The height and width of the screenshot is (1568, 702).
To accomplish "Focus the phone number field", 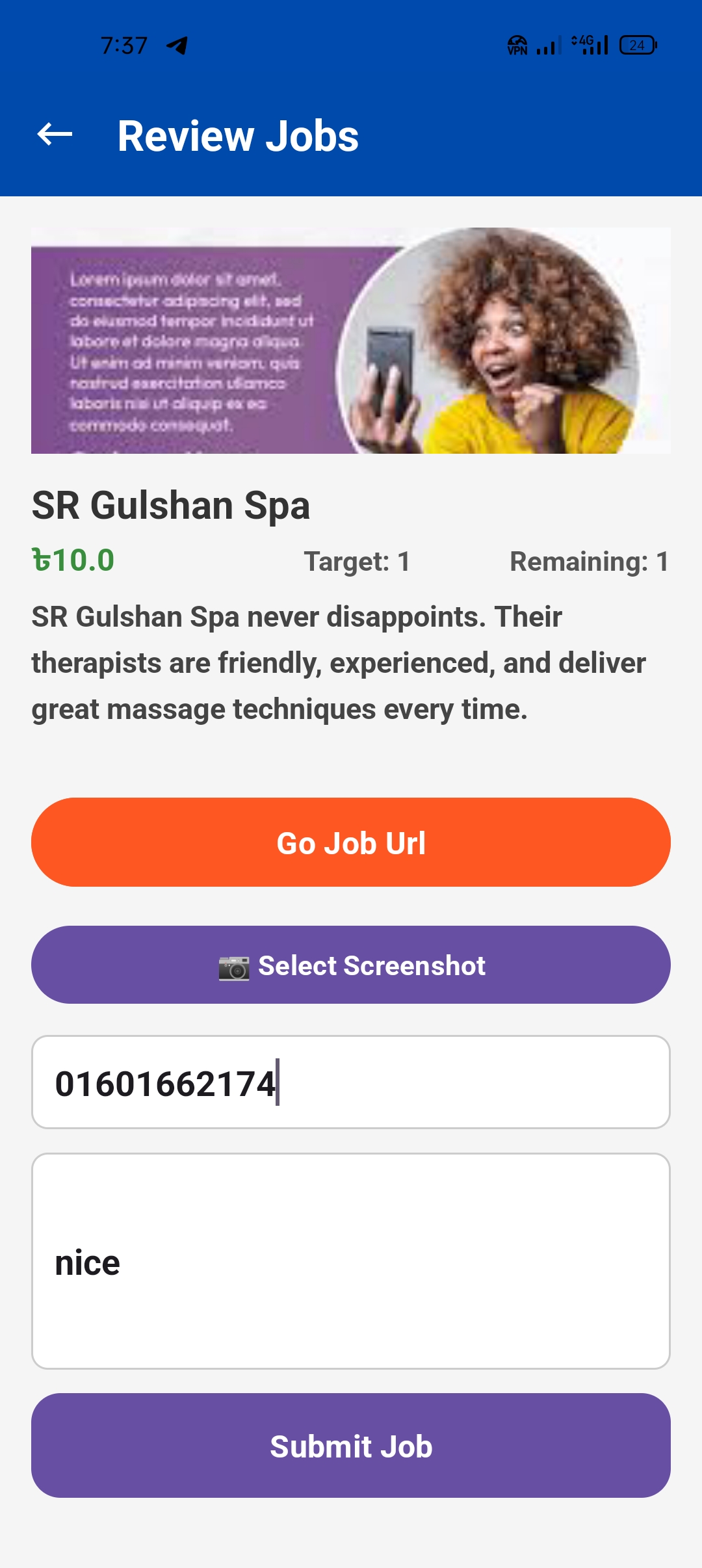I will coord(351,1082).
